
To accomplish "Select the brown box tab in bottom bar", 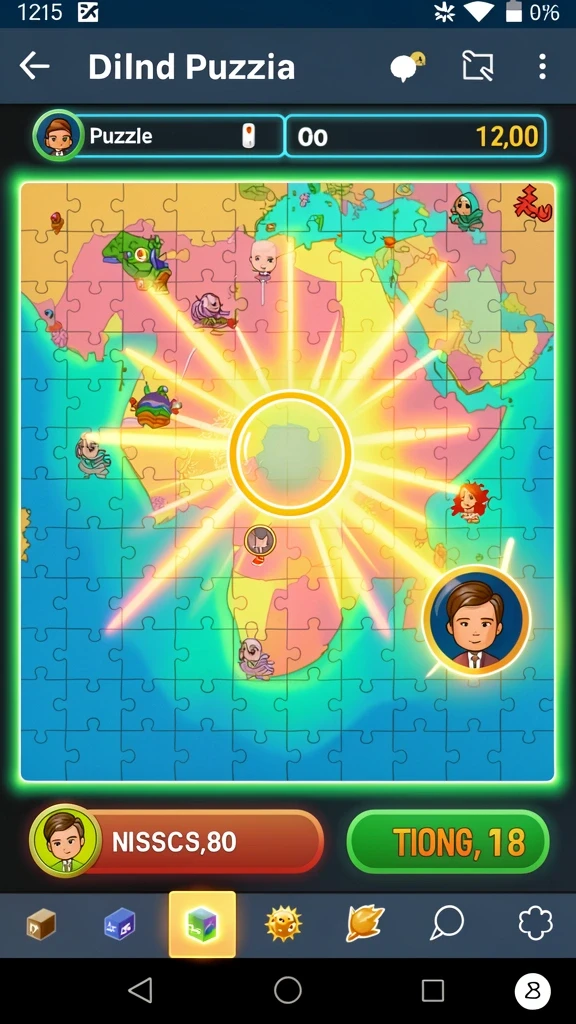I will 40,925.
